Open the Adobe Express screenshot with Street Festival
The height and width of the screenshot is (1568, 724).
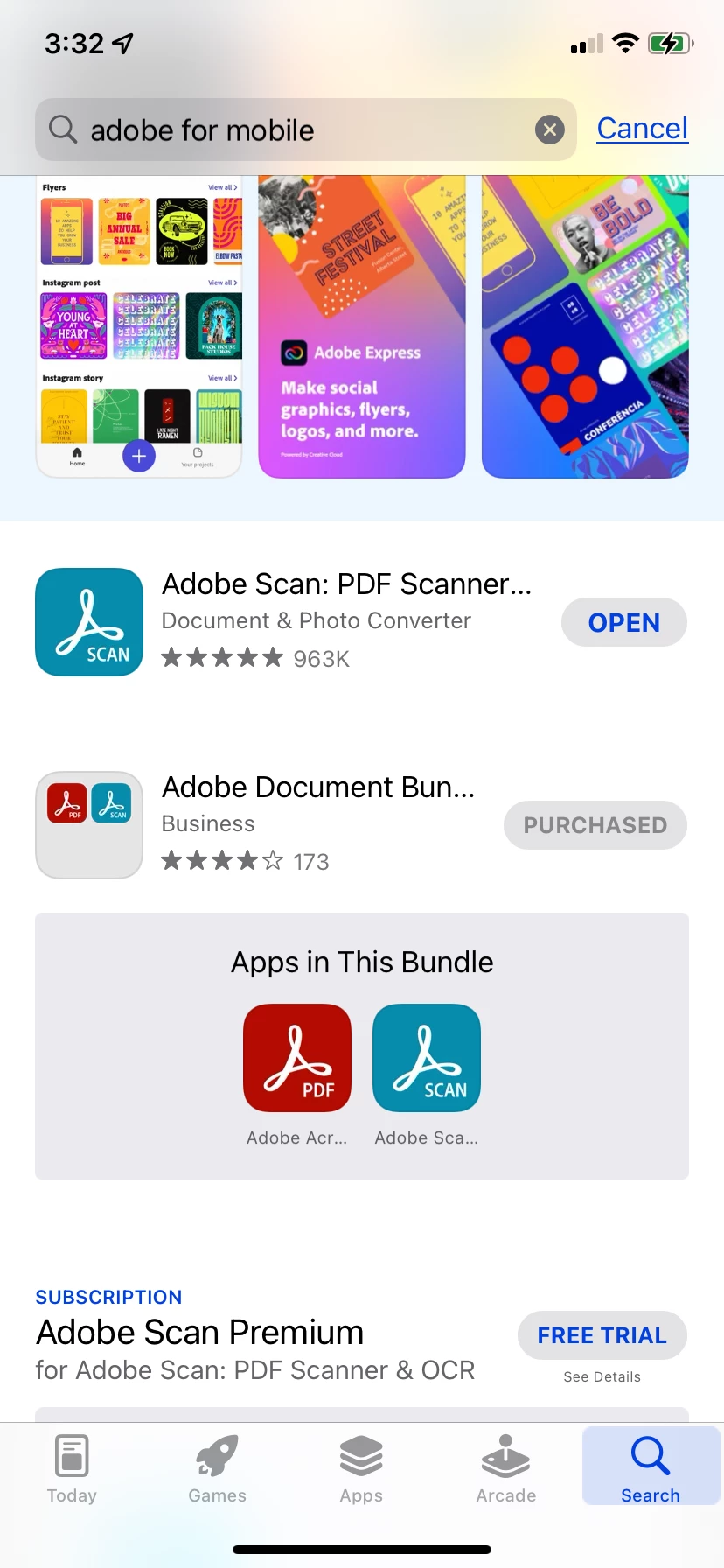[x=362, y=326]
